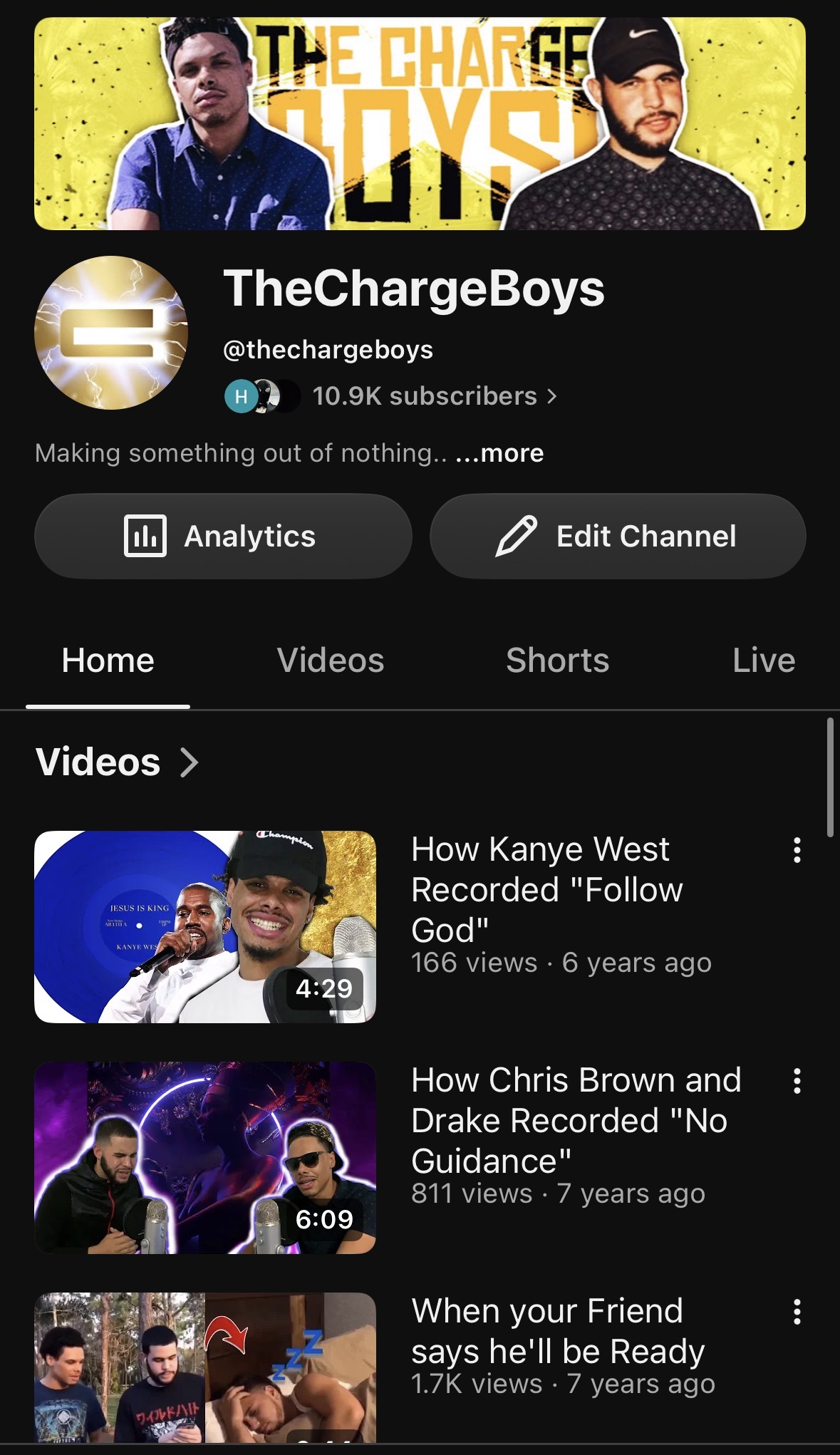Screen dimensions: 840x1455
Task: Open the Videos section header
Action: 117,762
